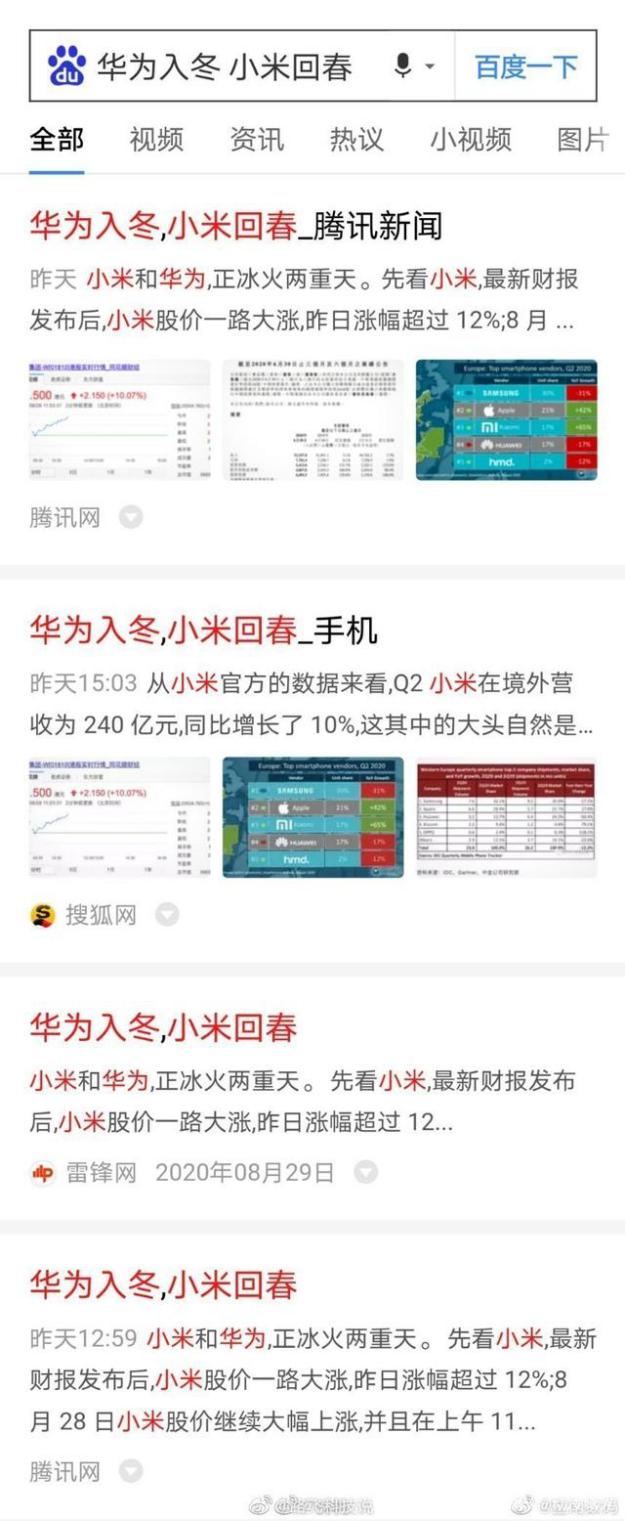625x1521 pixels.
Task: Switch to the 资讯 tab
Action: [x=256, y=139]
